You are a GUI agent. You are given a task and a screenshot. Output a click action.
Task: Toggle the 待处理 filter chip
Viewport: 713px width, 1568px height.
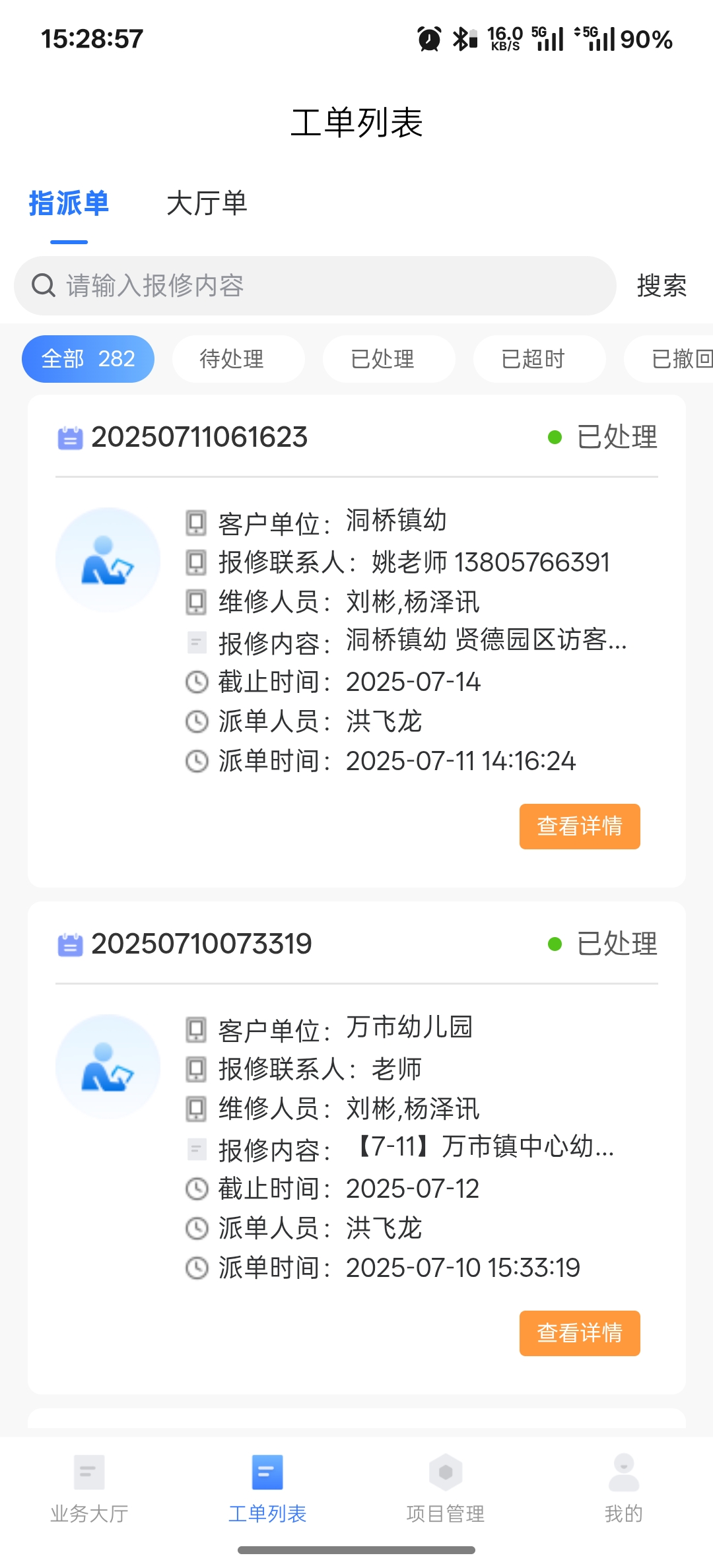pyautogui.click(x=238, y=358)
